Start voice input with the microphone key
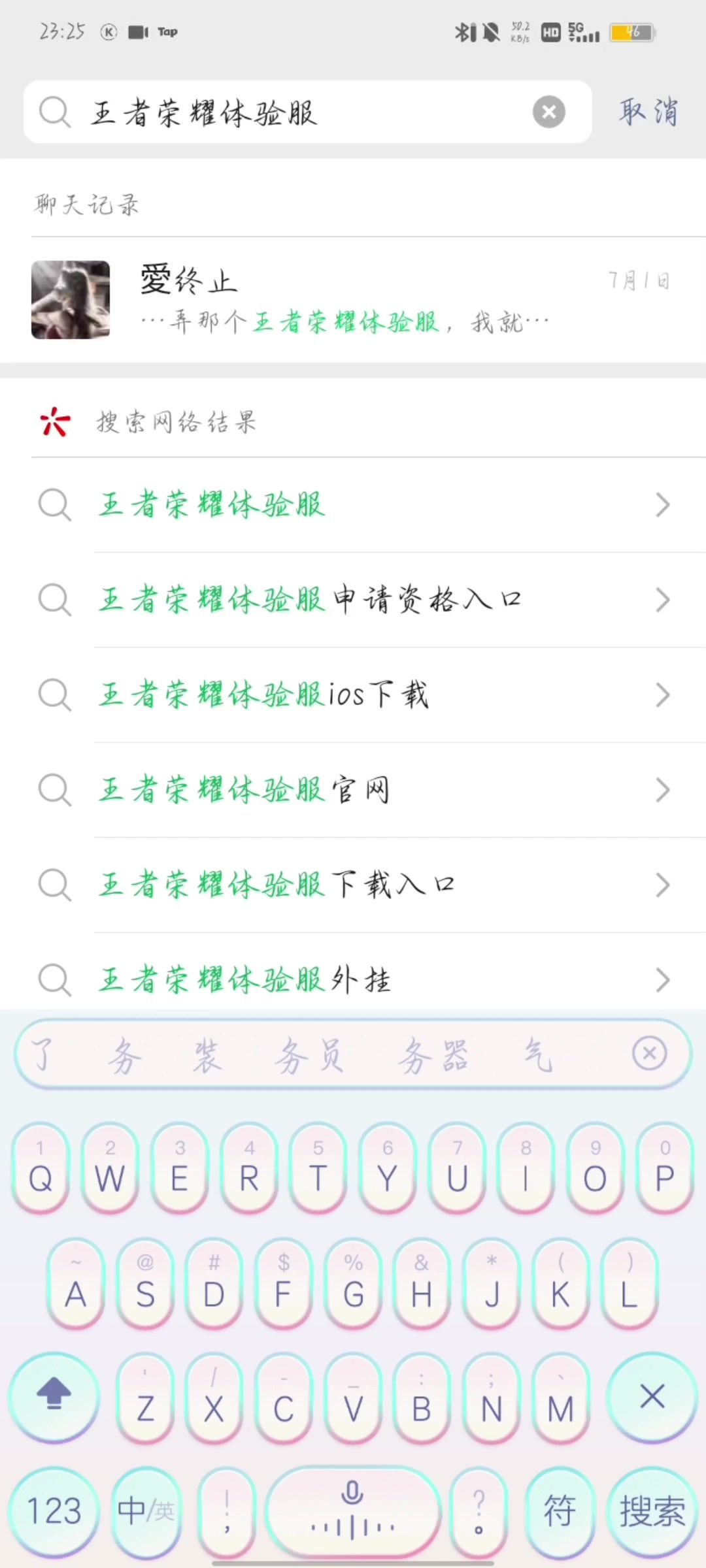706x1568 pixels. pyautogui.click(x=353, y=1511)
